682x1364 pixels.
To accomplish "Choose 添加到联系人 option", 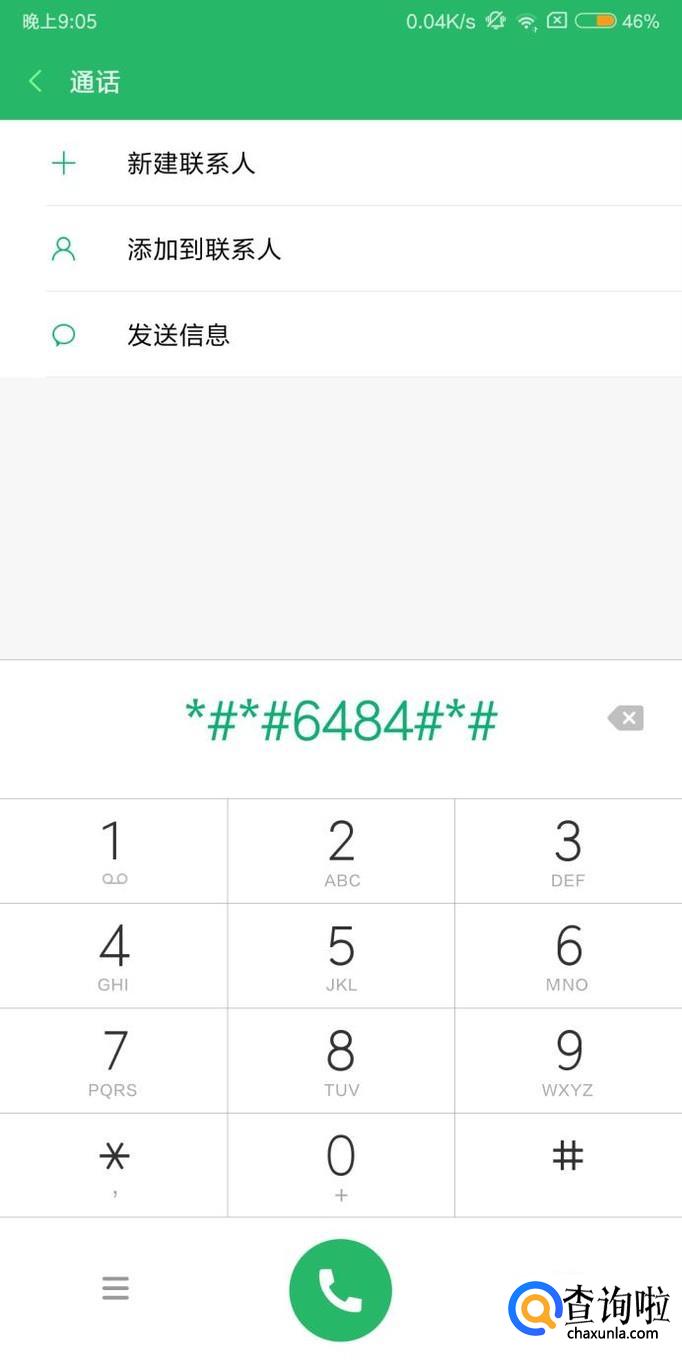I will coord(341,249).
